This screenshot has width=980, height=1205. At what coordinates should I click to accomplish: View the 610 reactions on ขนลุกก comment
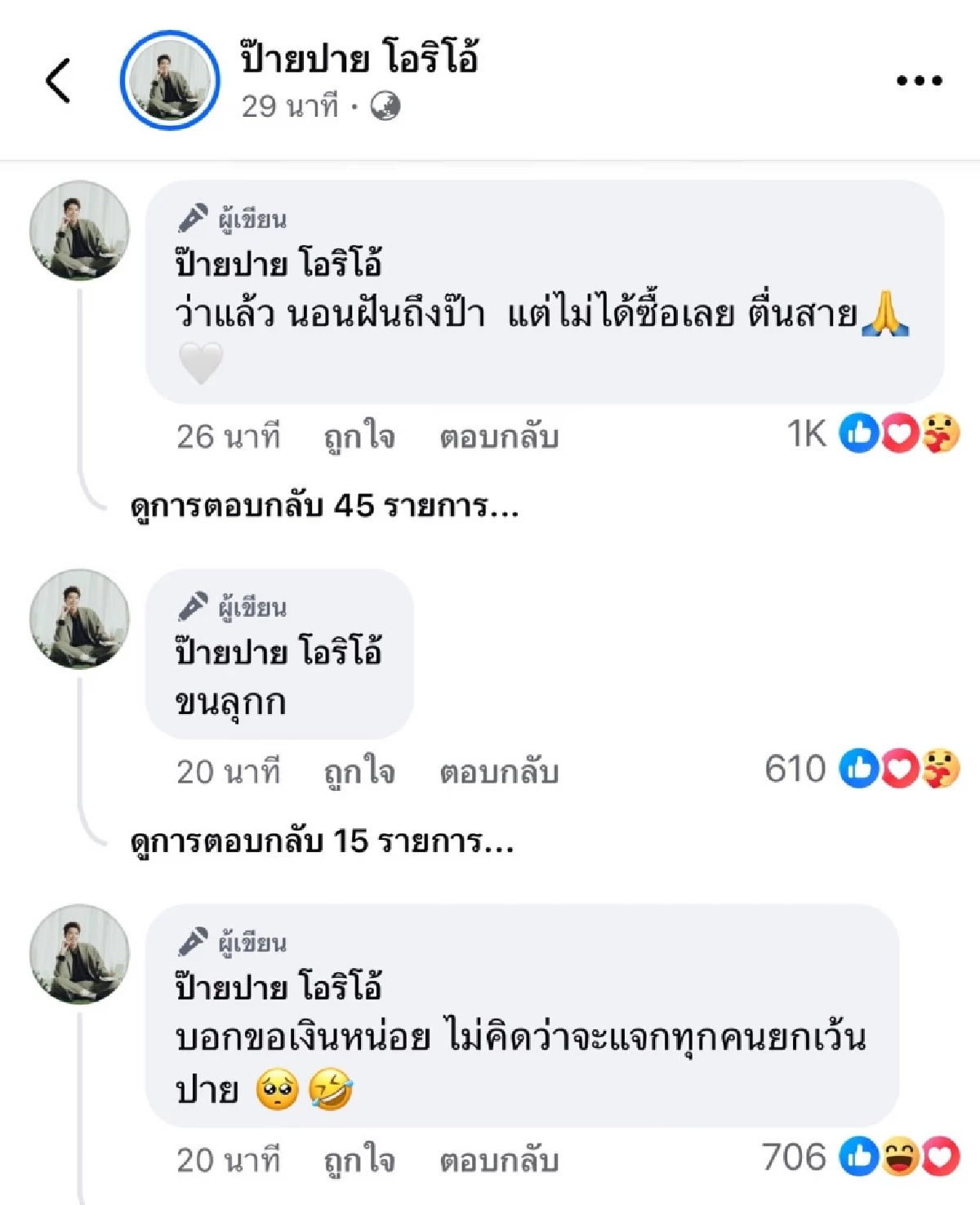[x=862, y=769]
